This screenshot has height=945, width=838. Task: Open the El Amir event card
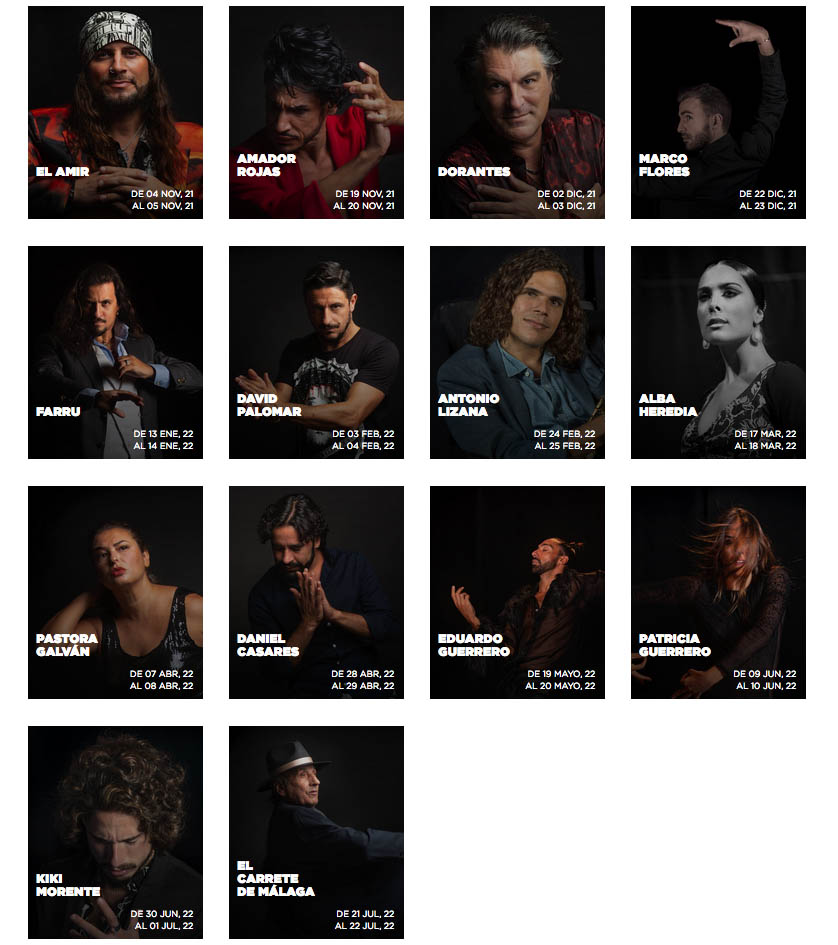(x=115, y=112)
